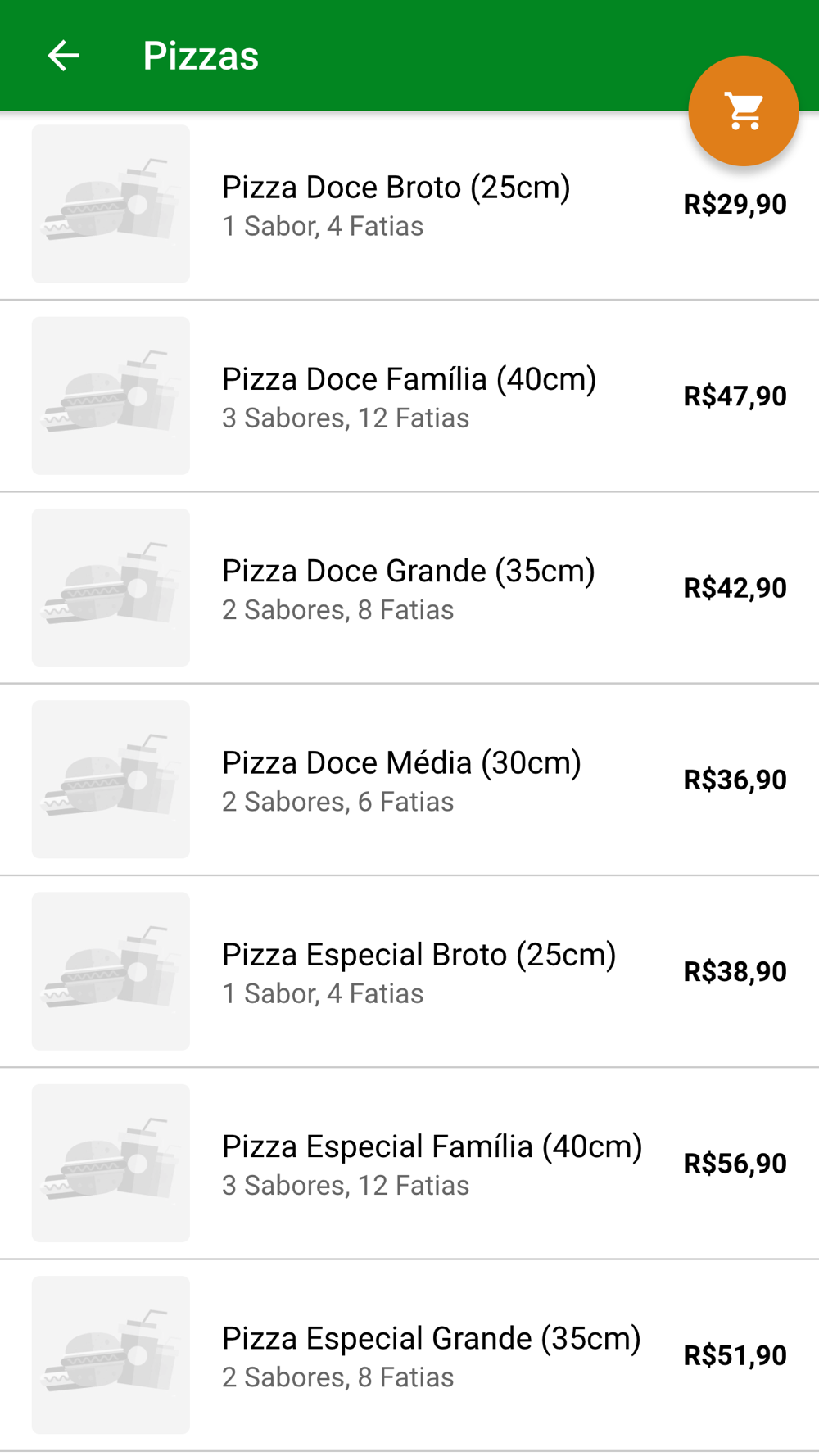Open Pizza Especial Família (40cm)
819x1456 pixels.
(409, 1163)
